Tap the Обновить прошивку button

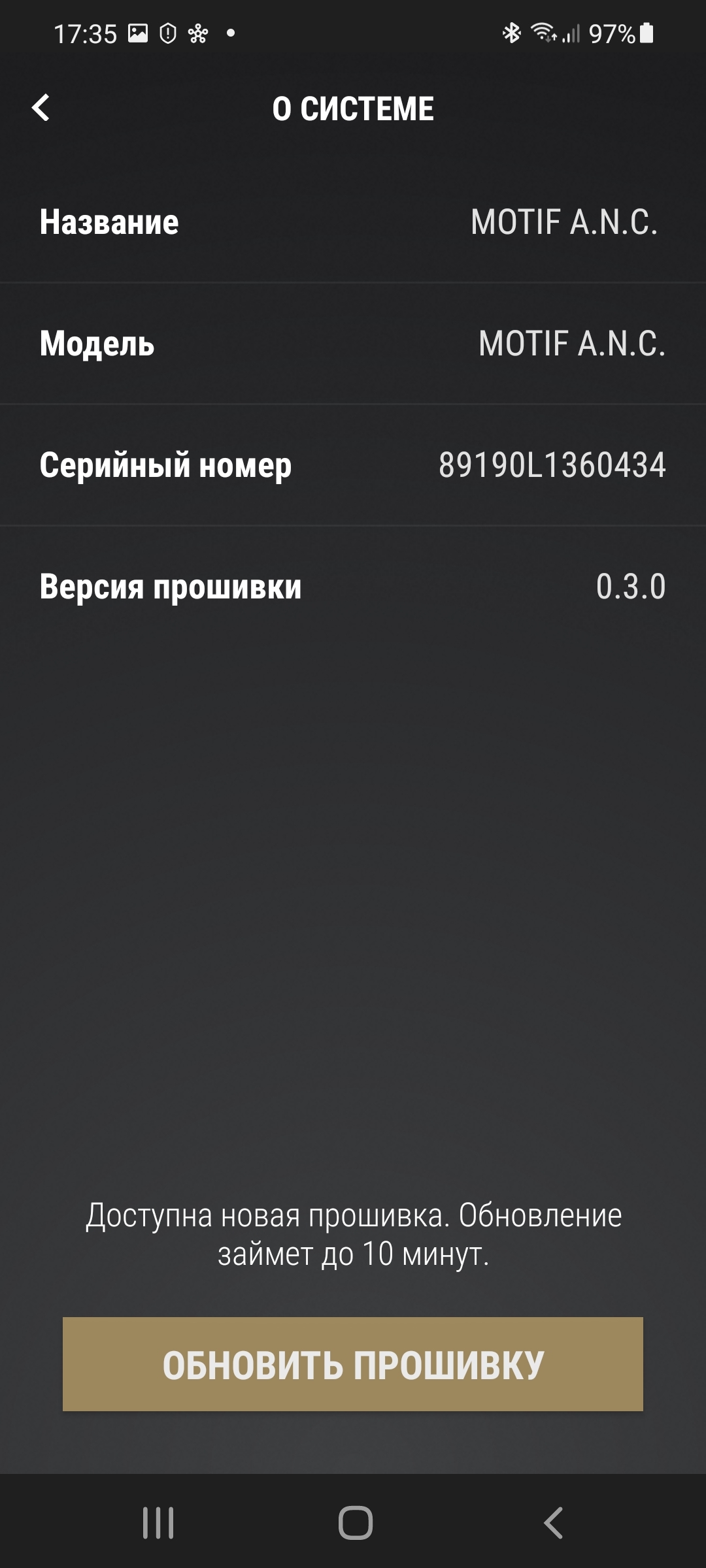point(353,1365)
